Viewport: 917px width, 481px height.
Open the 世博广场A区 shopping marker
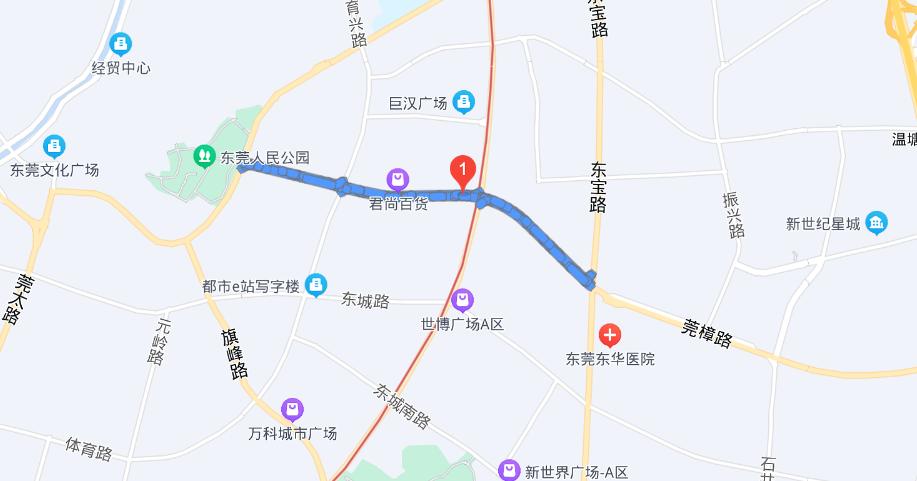click(462, 299)
